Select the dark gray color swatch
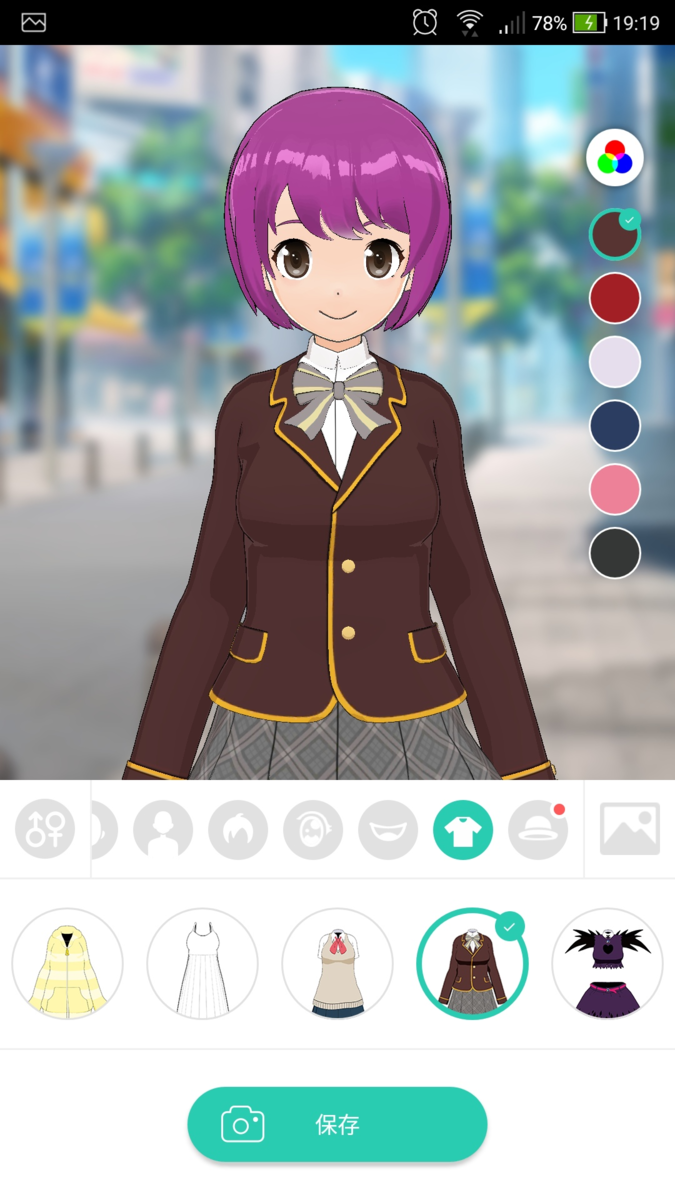This screenshot has height=1200, width=675. point(614,553)
